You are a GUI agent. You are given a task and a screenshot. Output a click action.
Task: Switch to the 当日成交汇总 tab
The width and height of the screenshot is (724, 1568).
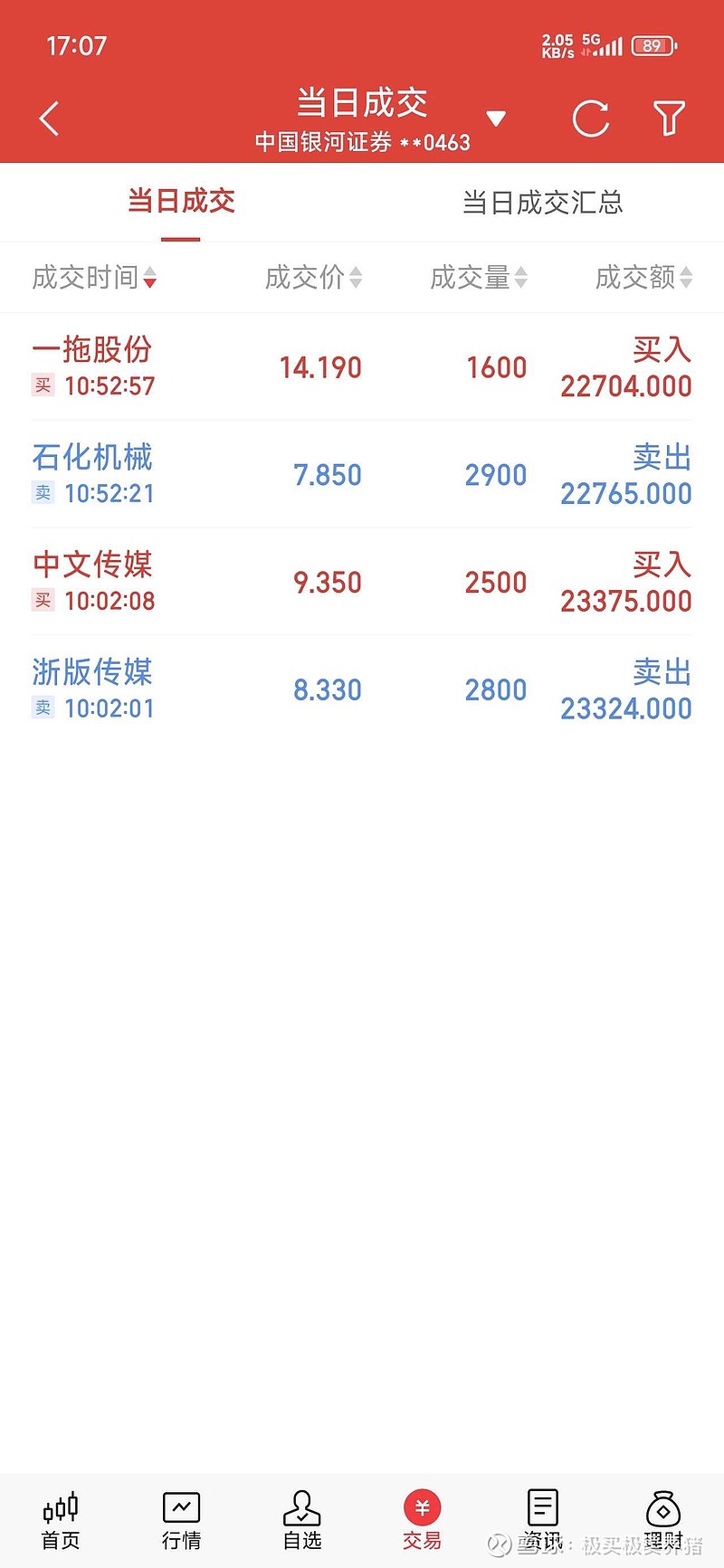click(x=541, y=203)
